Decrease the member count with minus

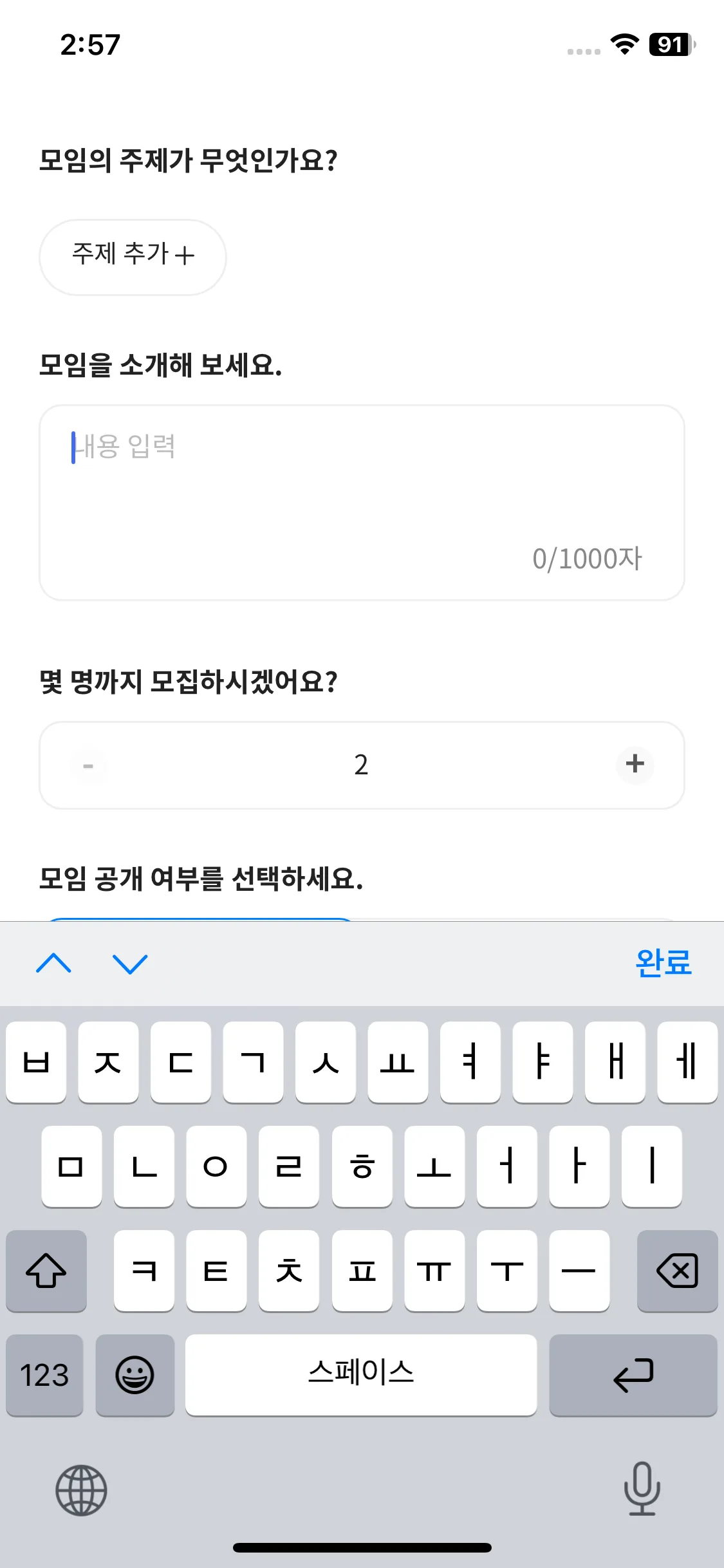click(x=88, y=765)
